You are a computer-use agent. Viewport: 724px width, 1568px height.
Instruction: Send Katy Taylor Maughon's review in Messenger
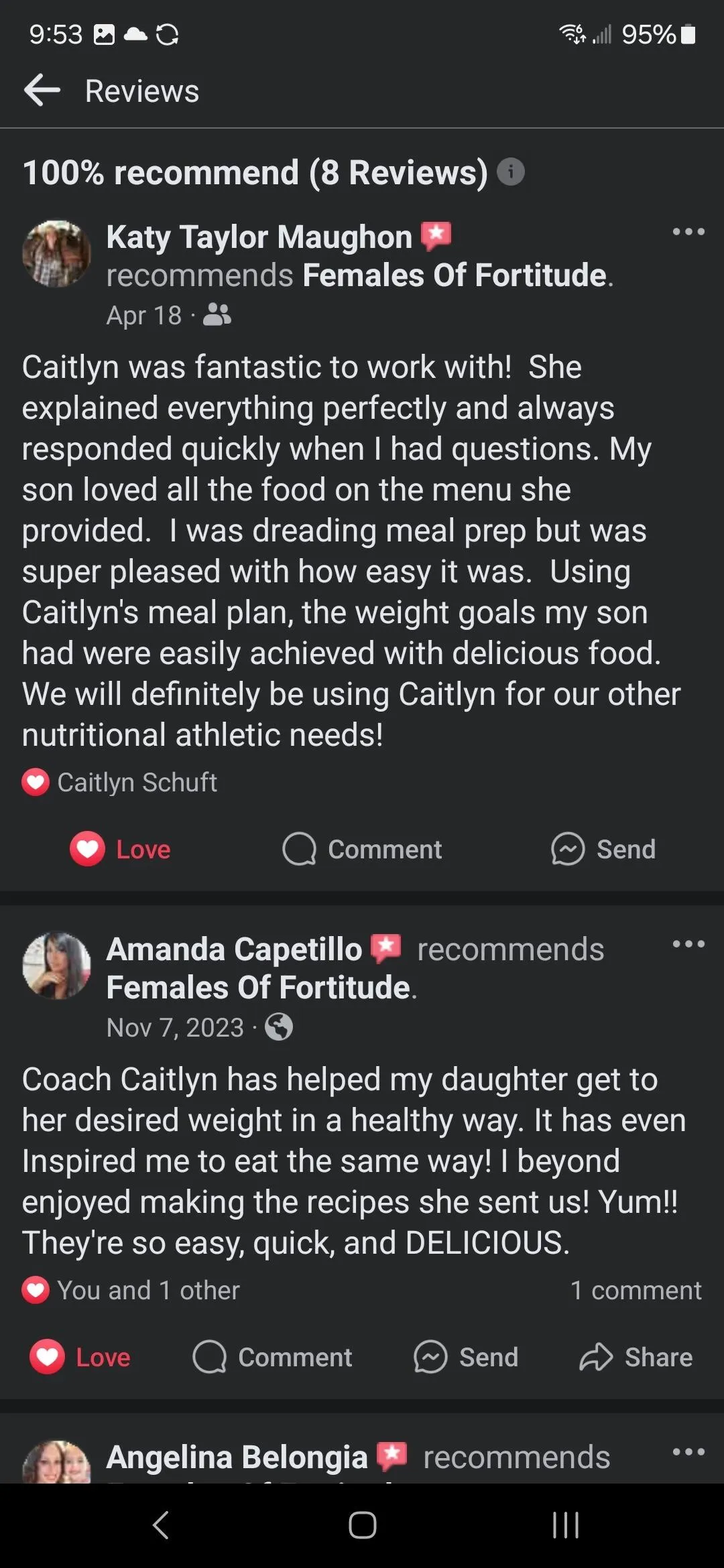[x=603, y=849]
